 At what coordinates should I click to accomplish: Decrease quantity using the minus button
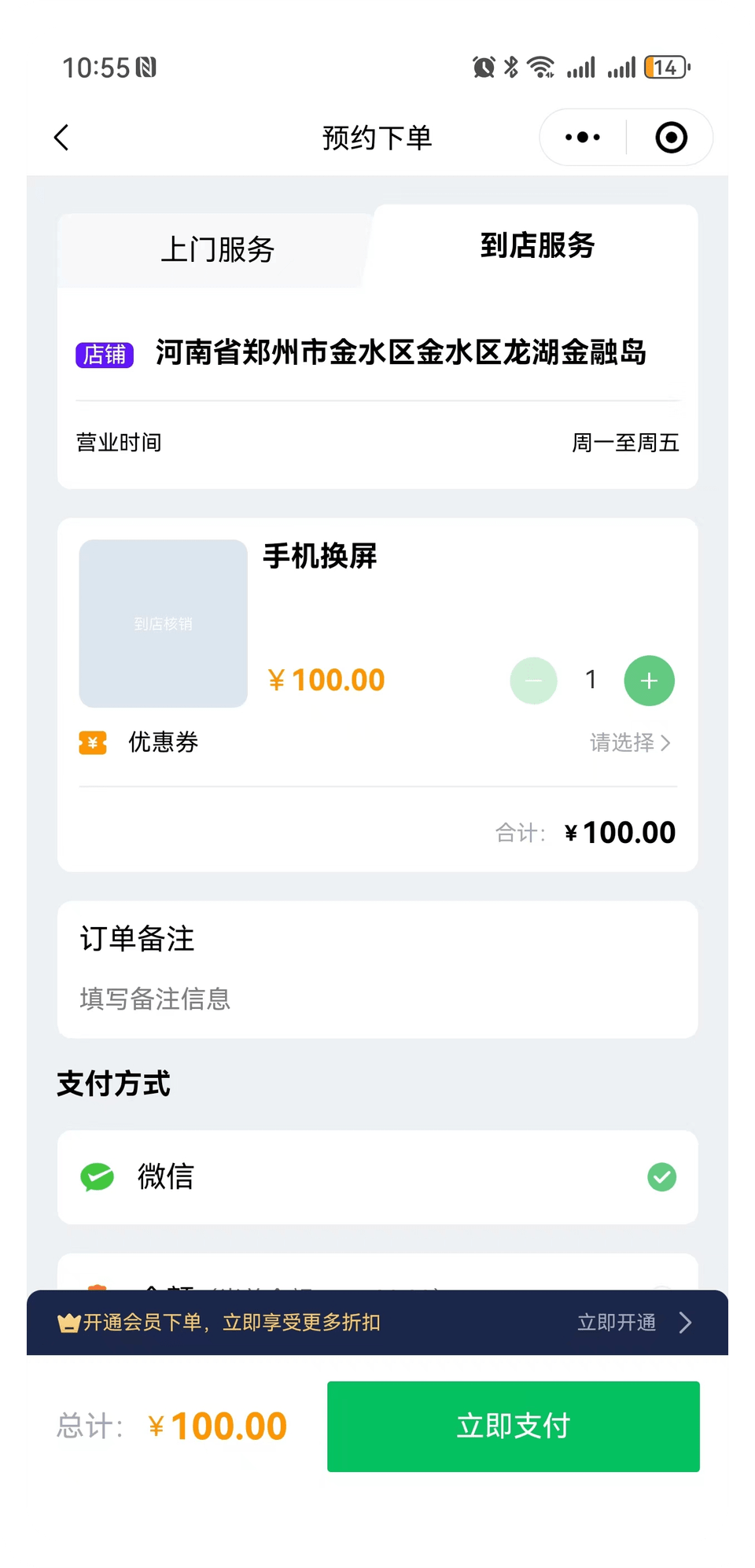[533, 680]
